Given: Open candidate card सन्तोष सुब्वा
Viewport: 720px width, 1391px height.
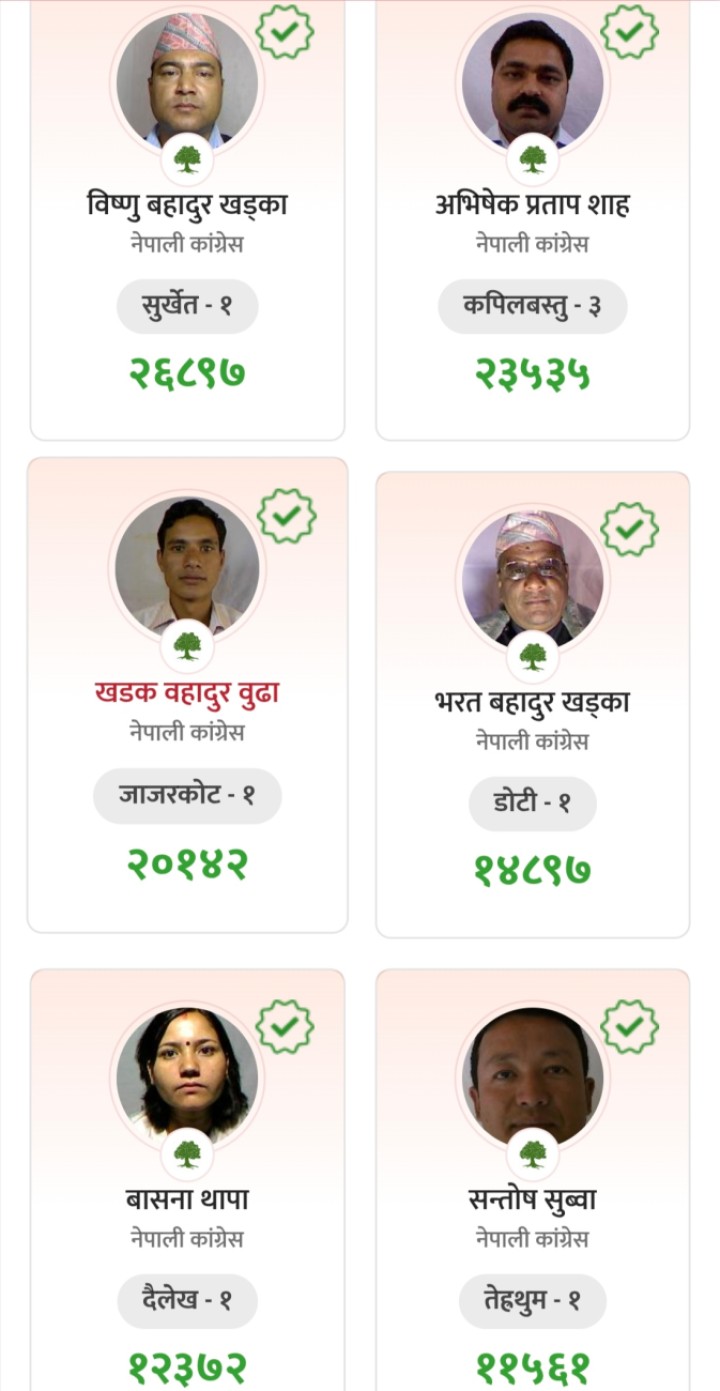Looking at the screenshot, I should [532, 1199].
